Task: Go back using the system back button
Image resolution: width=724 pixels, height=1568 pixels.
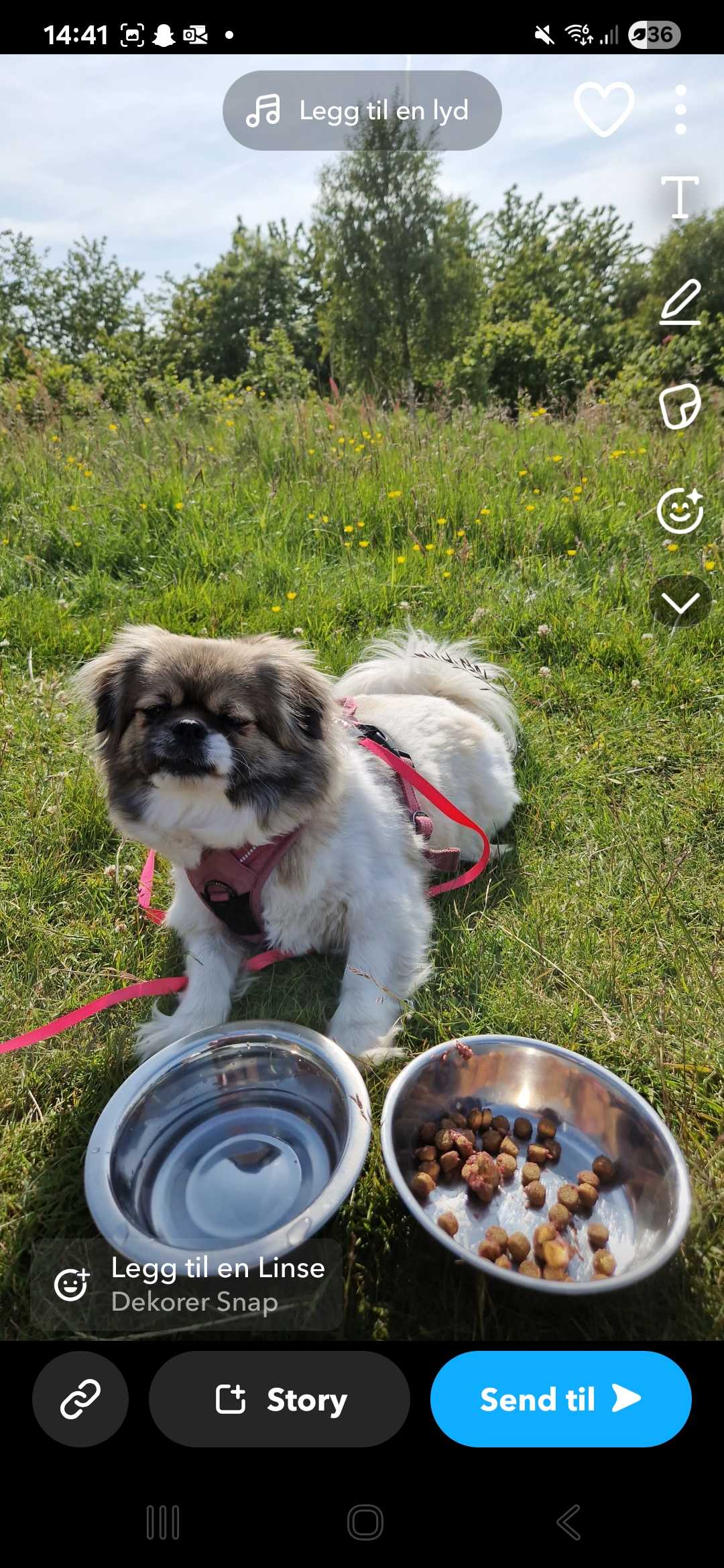Action: pyautogui.click(x=568, y=1522)
